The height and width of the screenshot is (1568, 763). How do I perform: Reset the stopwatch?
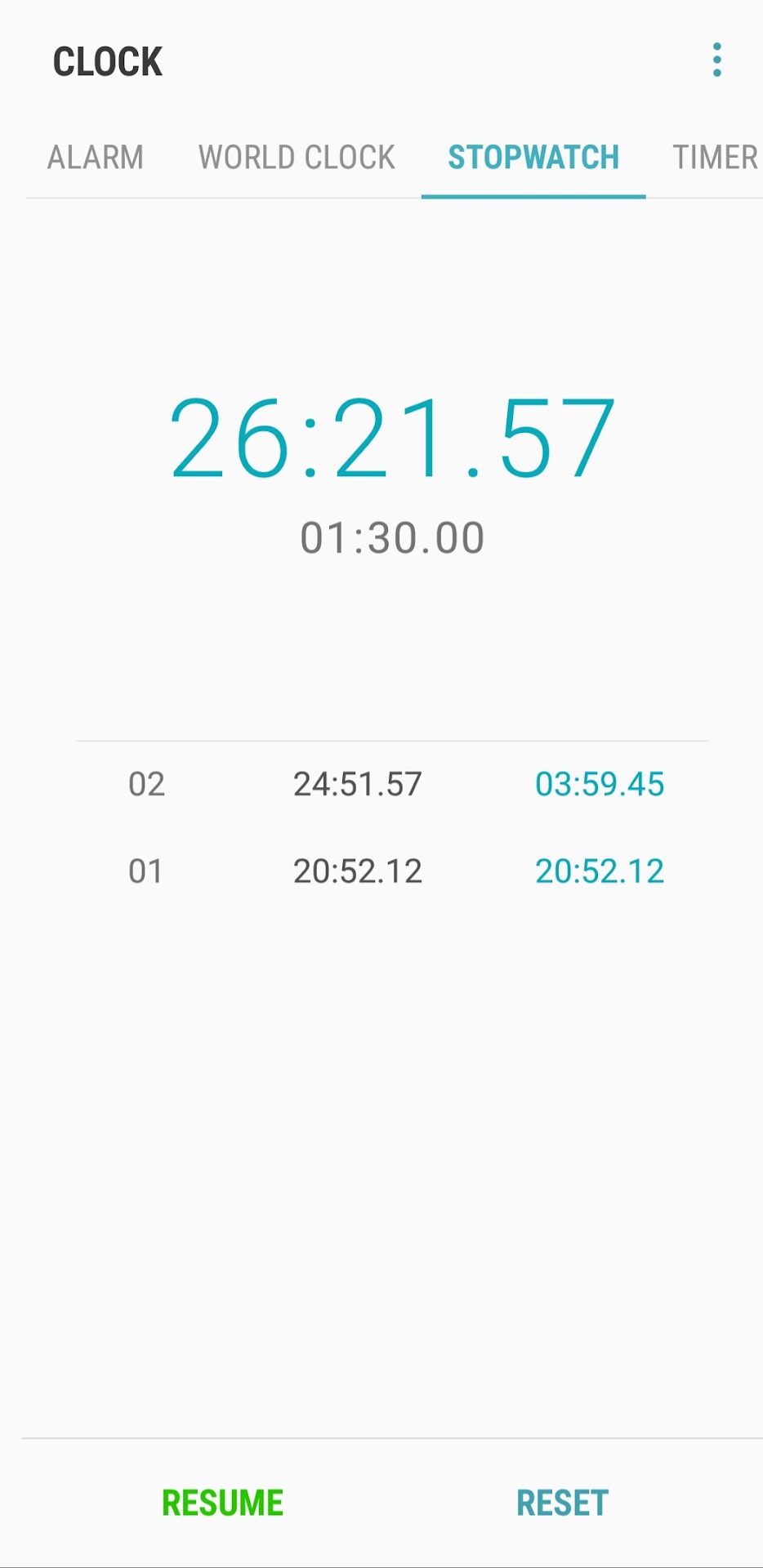(x=562, y=1503)
